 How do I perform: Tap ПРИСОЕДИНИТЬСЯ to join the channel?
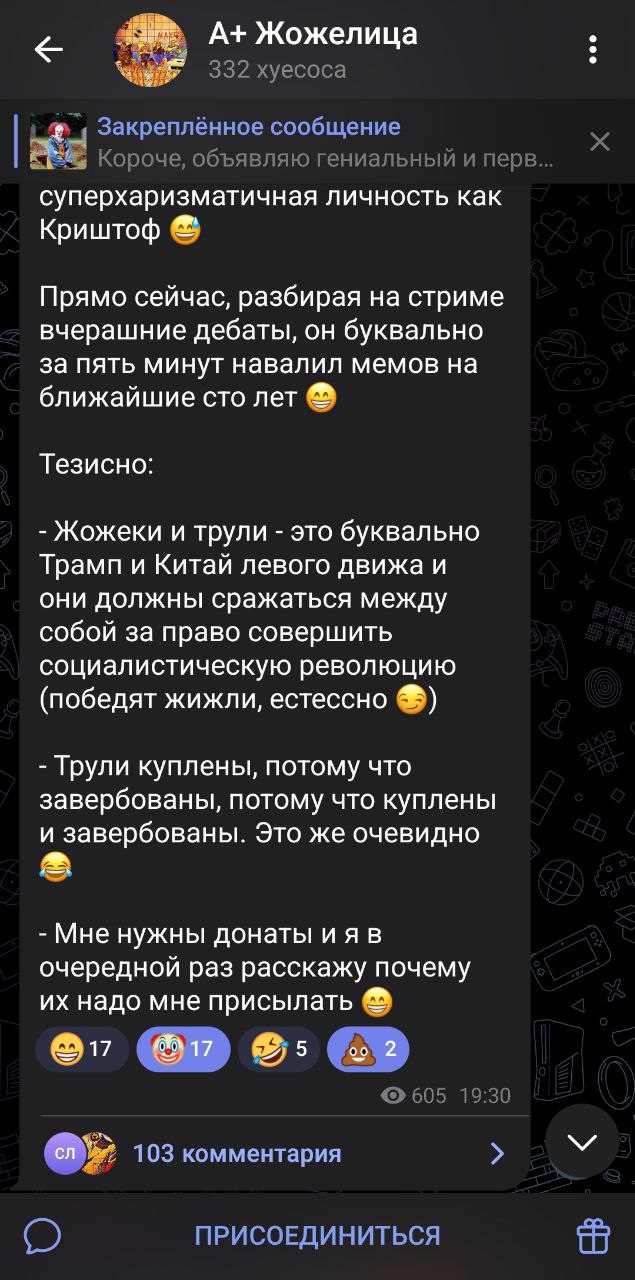click(x=317, y=1235)
